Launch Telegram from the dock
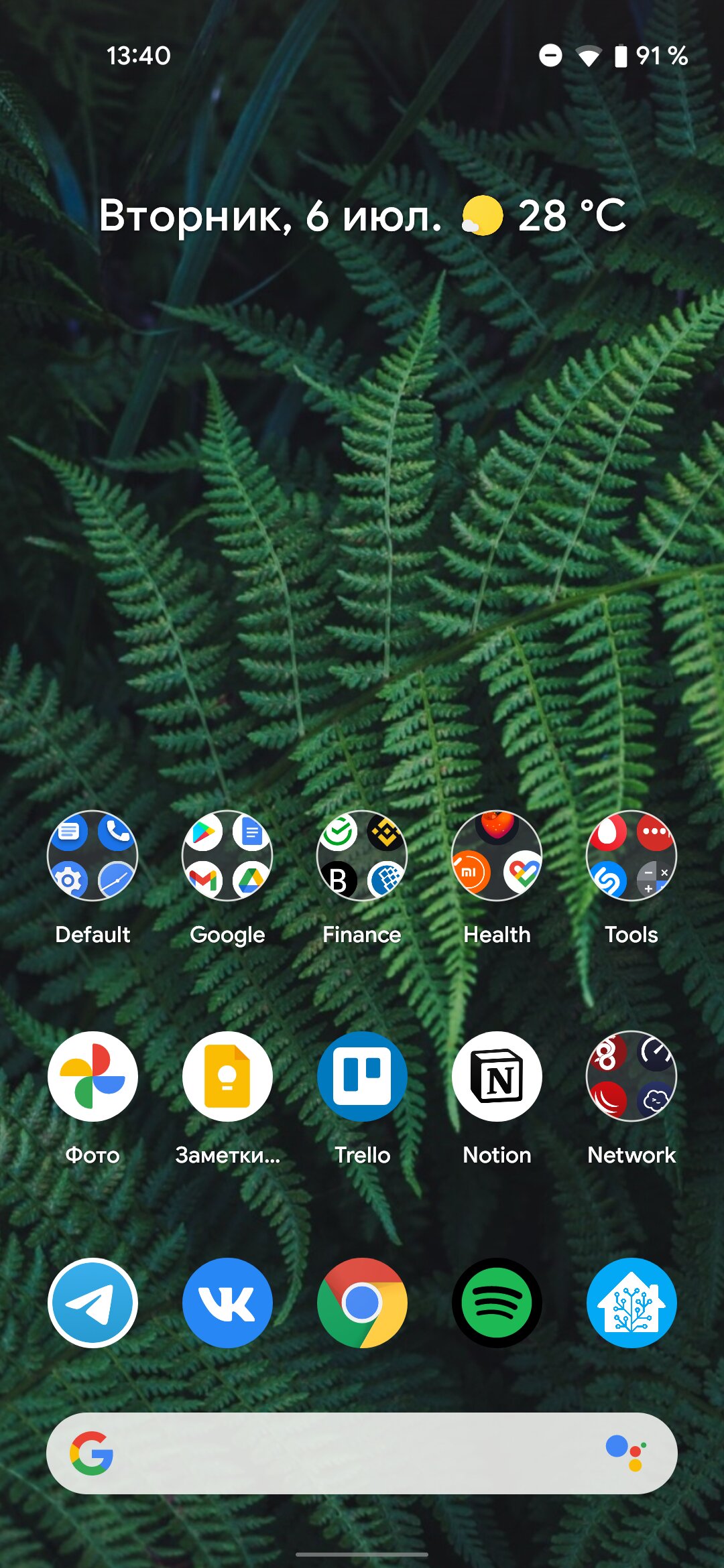 pyautogui.click(x=93, y=1303)
